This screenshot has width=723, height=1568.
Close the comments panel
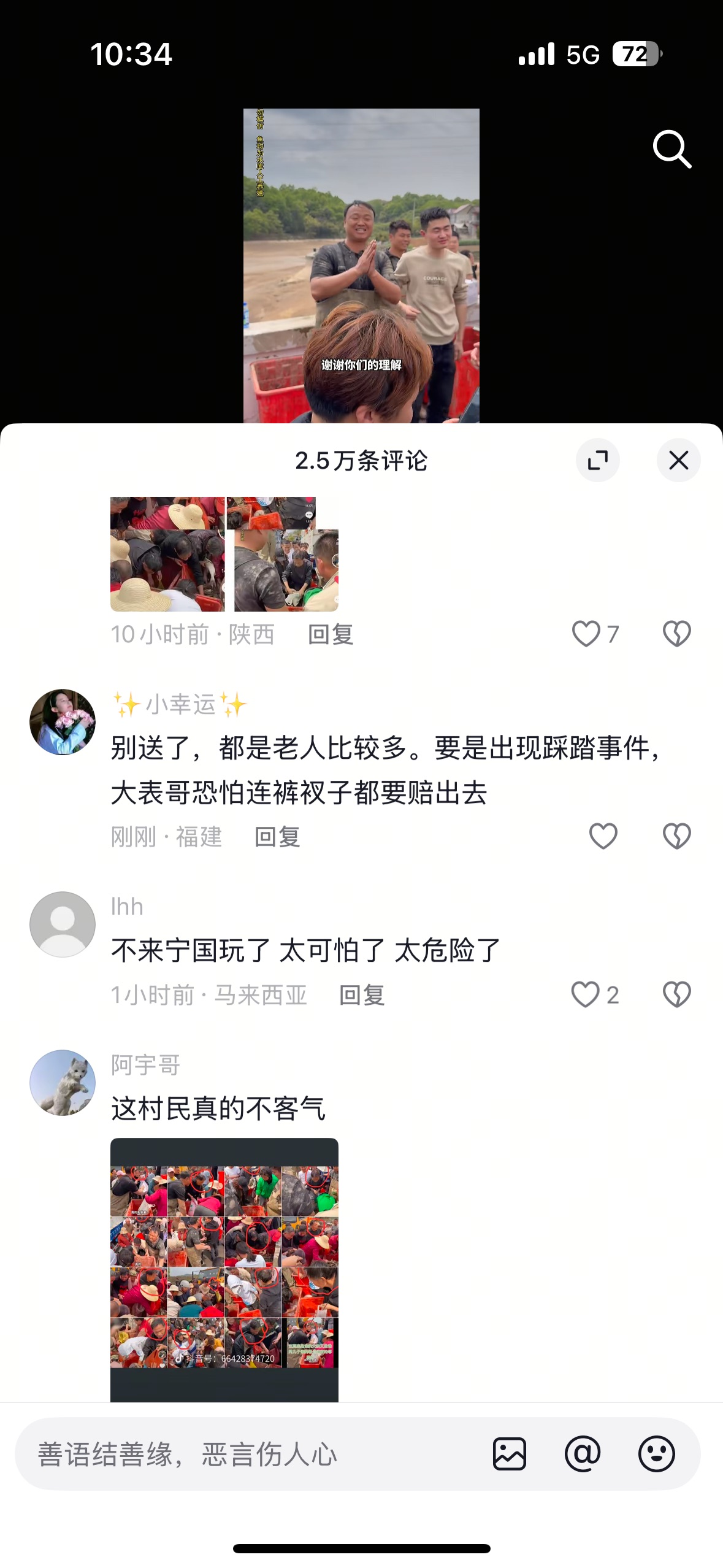point(678,460)
